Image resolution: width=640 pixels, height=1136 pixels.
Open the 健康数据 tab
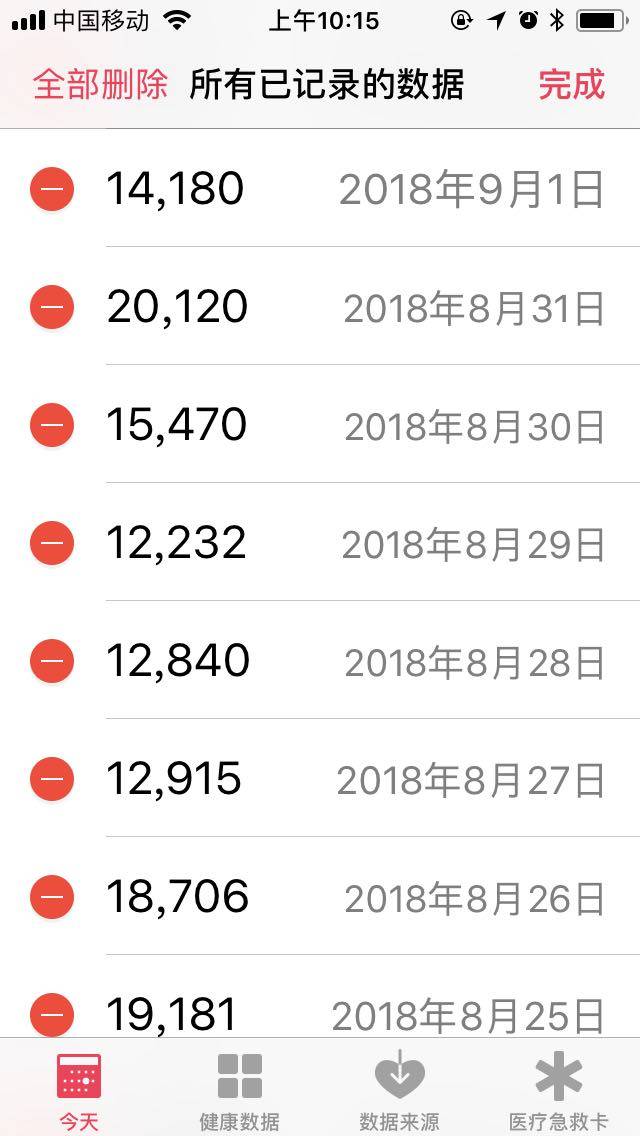tap(239, 1088)
